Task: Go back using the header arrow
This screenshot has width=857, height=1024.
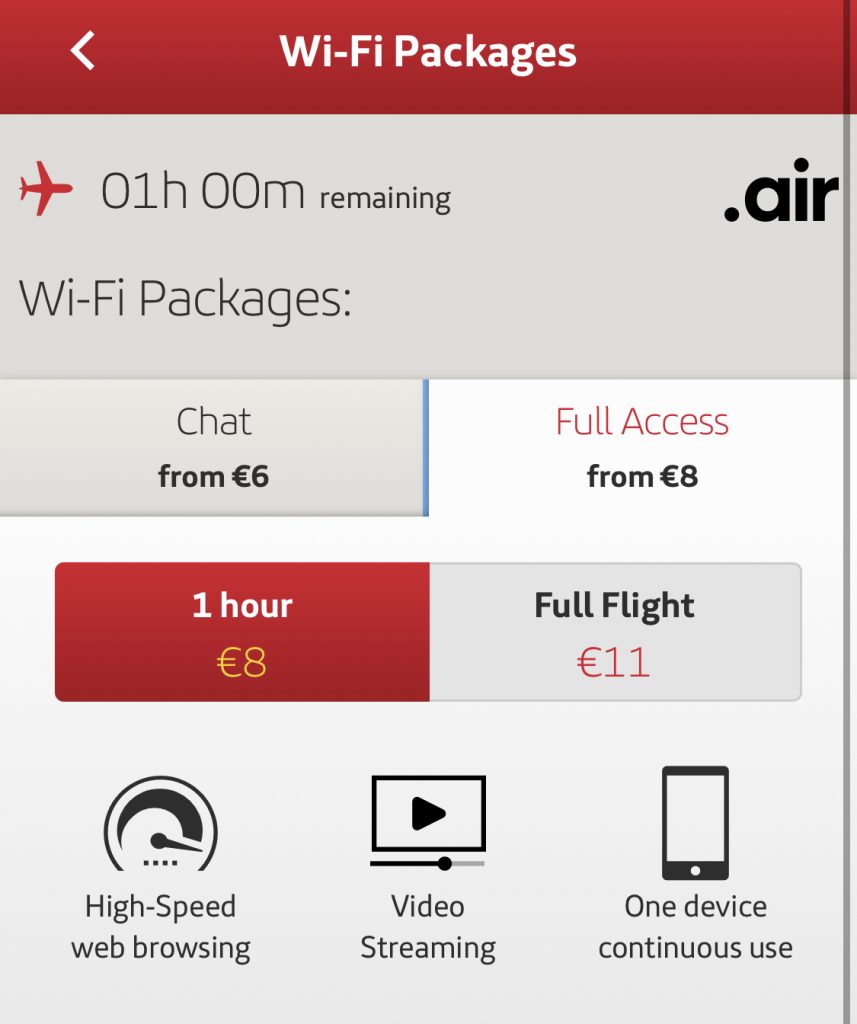Action: (83, 51)
